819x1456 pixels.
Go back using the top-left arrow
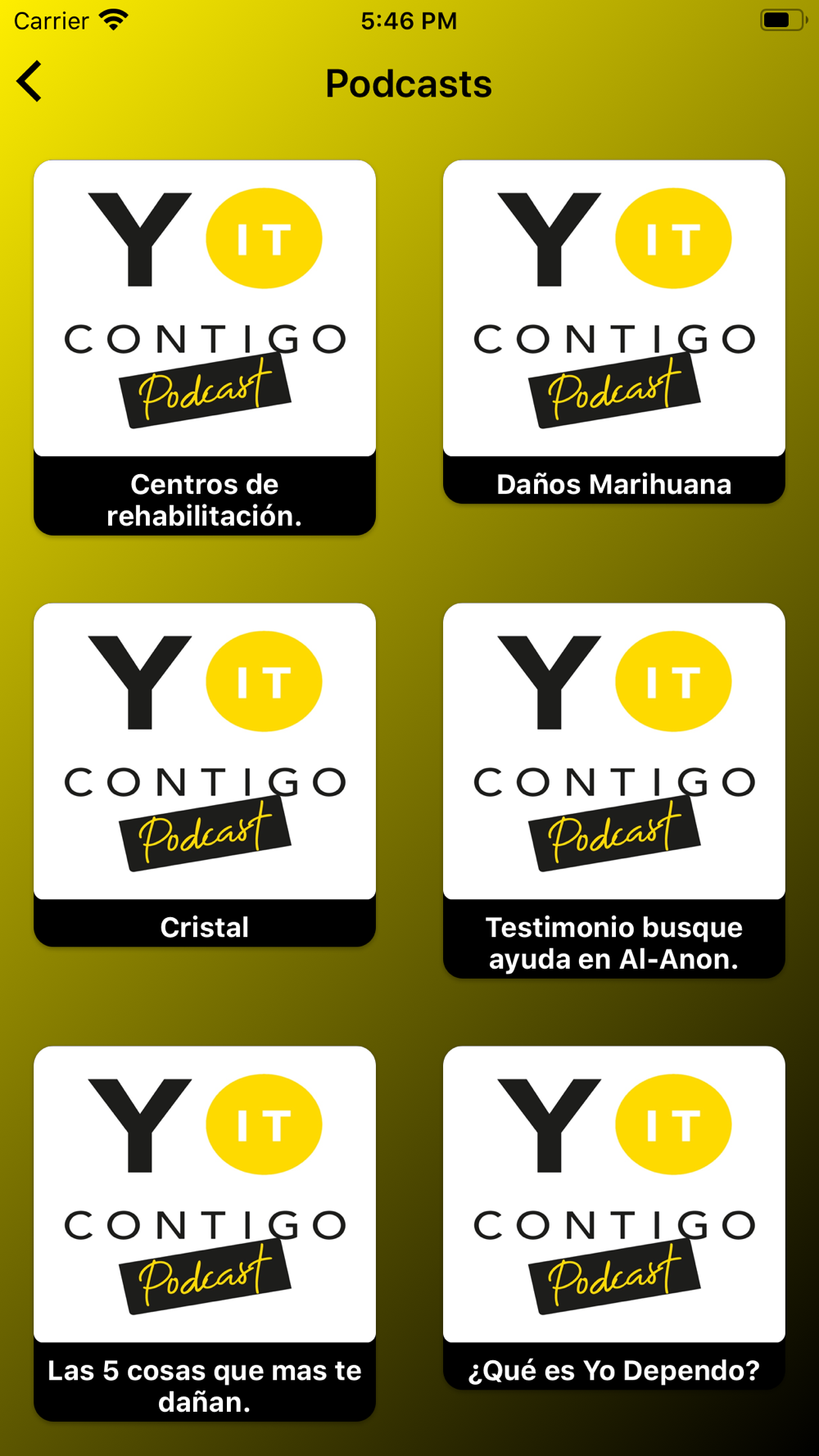pos(29,82)
